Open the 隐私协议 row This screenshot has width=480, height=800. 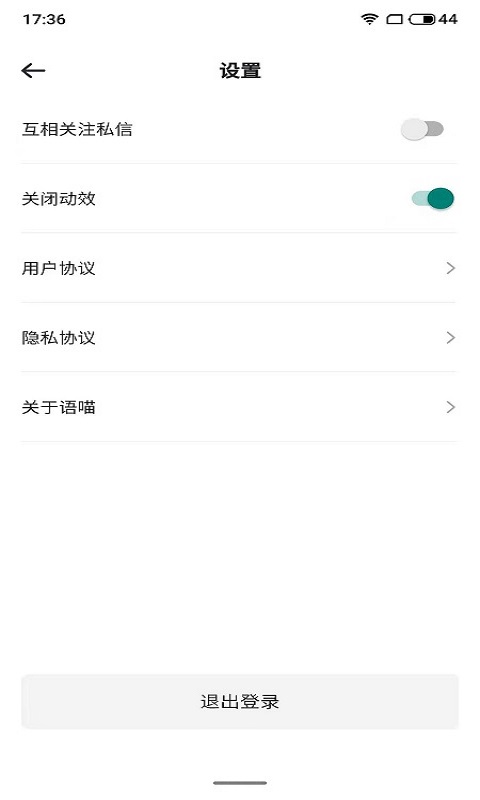[239, 337]
